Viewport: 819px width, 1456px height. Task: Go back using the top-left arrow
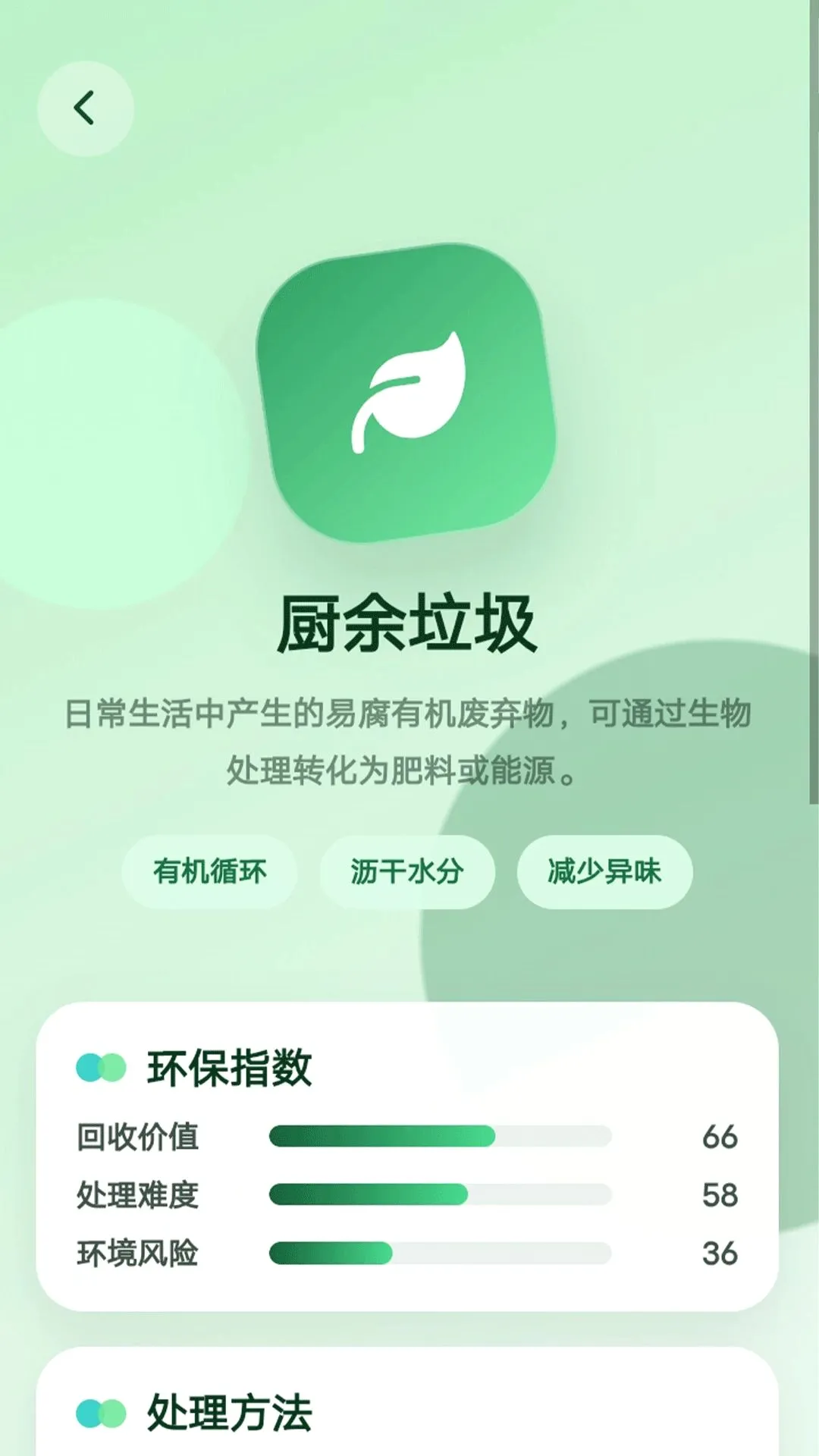[86, 108]
